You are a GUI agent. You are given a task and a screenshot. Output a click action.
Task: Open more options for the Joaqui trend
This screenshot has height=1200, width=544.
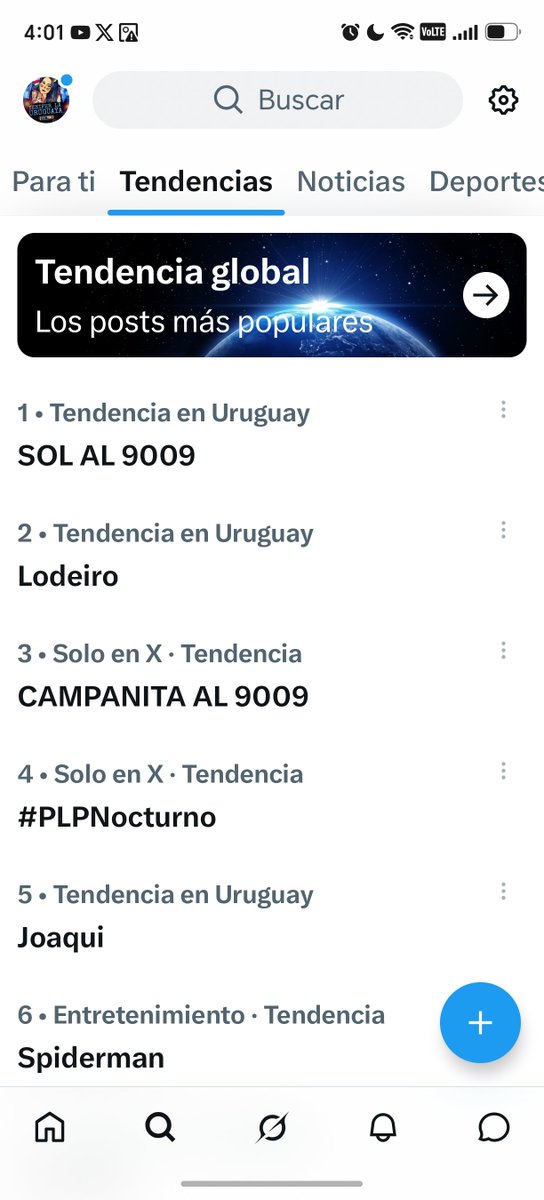503,891
